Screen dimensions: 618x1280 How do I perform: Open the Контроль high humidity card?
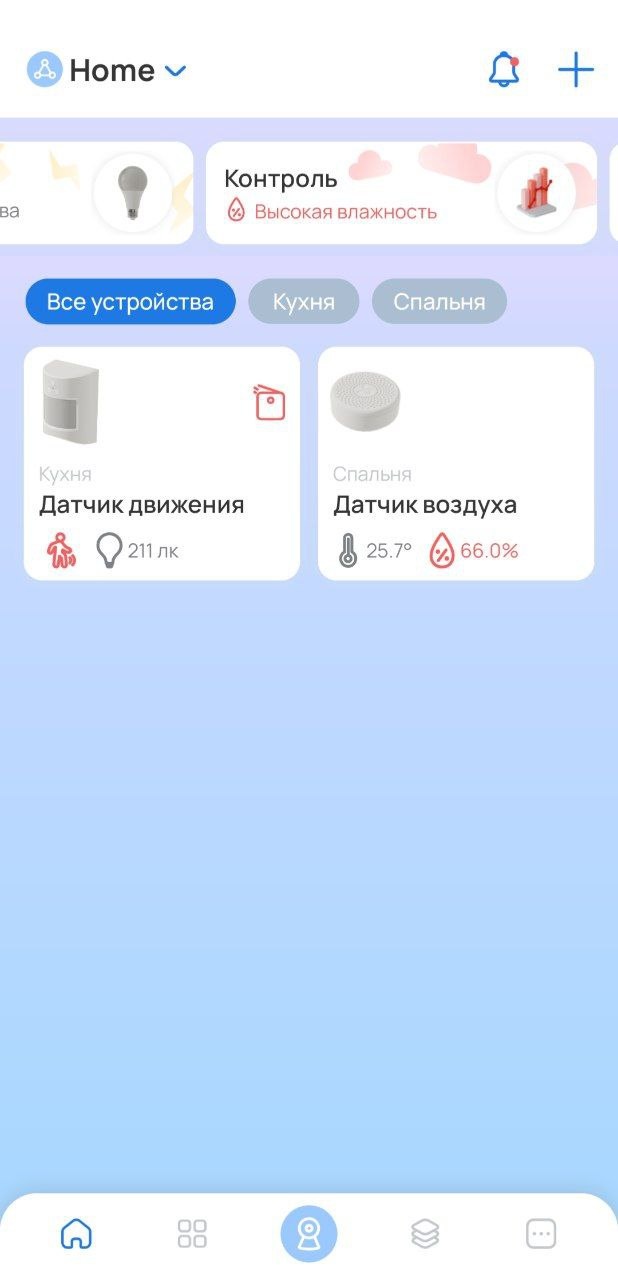click(x=400, y=193)
